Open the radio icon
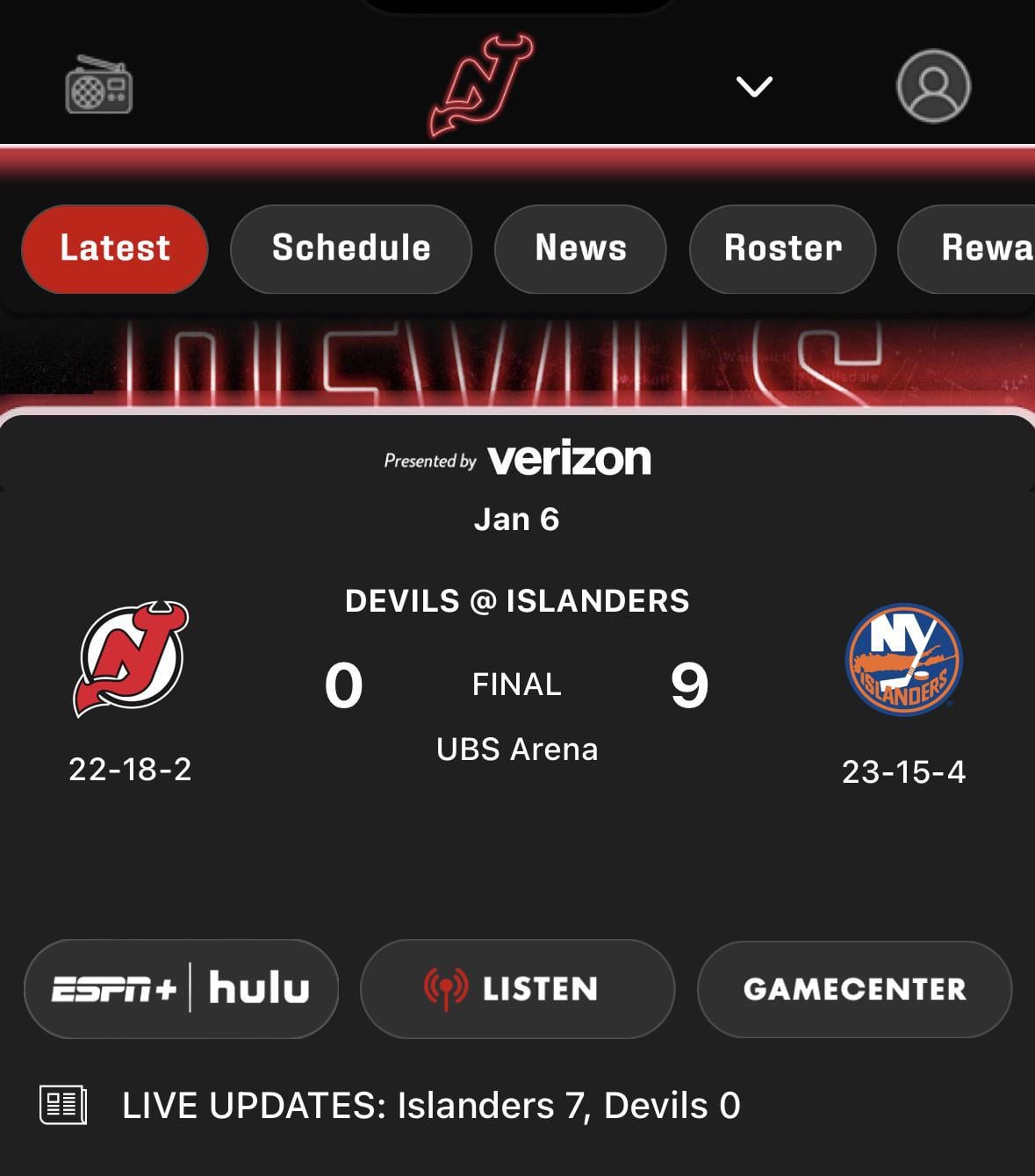This screenshot has height=1176, width=1035. pyautogui.click(x=98, y=86)
